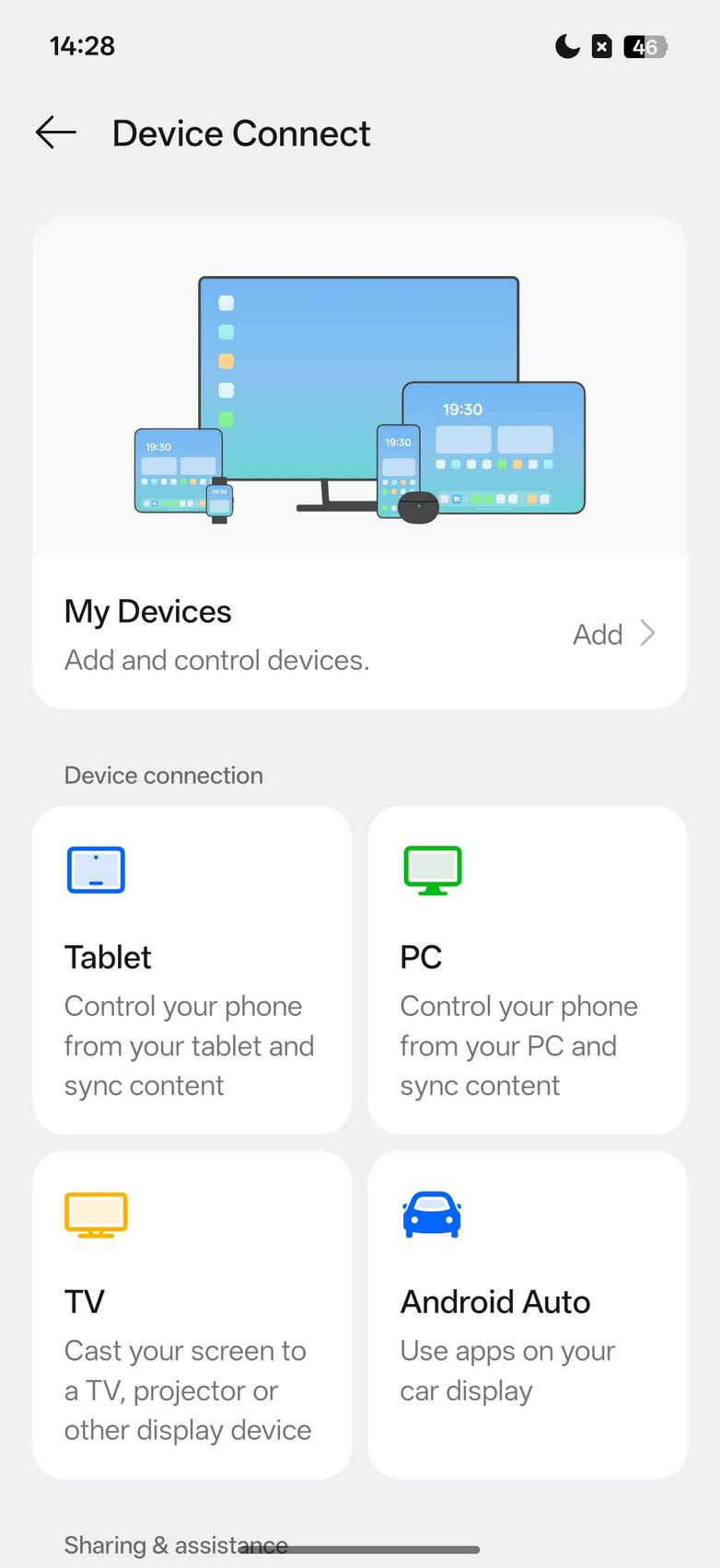
Task: Select the TV screen cast card
Action: coord(192,1314)
